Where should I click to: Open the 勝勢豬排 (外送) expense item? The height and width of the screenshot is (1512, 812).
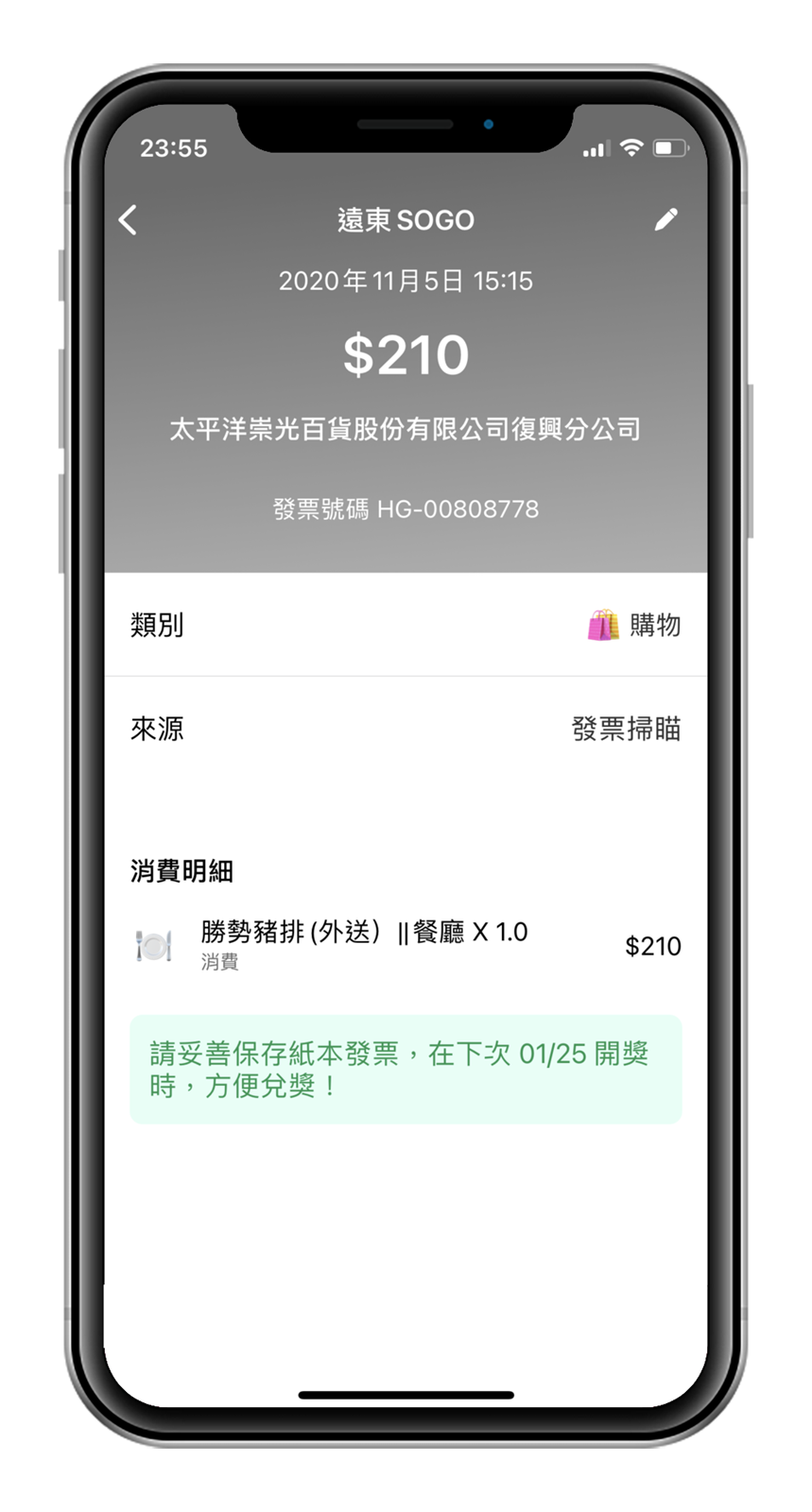tap(406, 945)
